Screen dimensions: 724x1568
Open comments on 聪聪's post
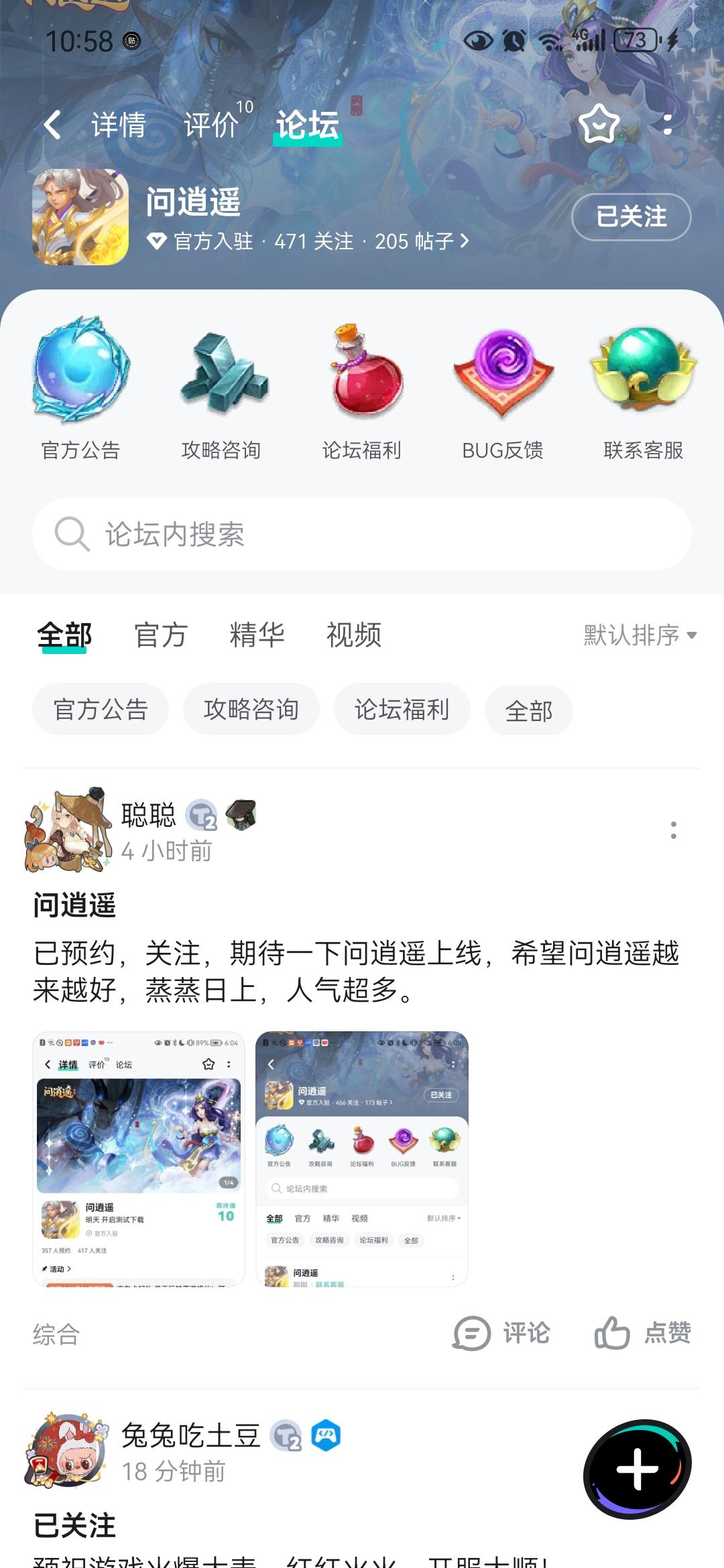click(x=505, y=1333)
